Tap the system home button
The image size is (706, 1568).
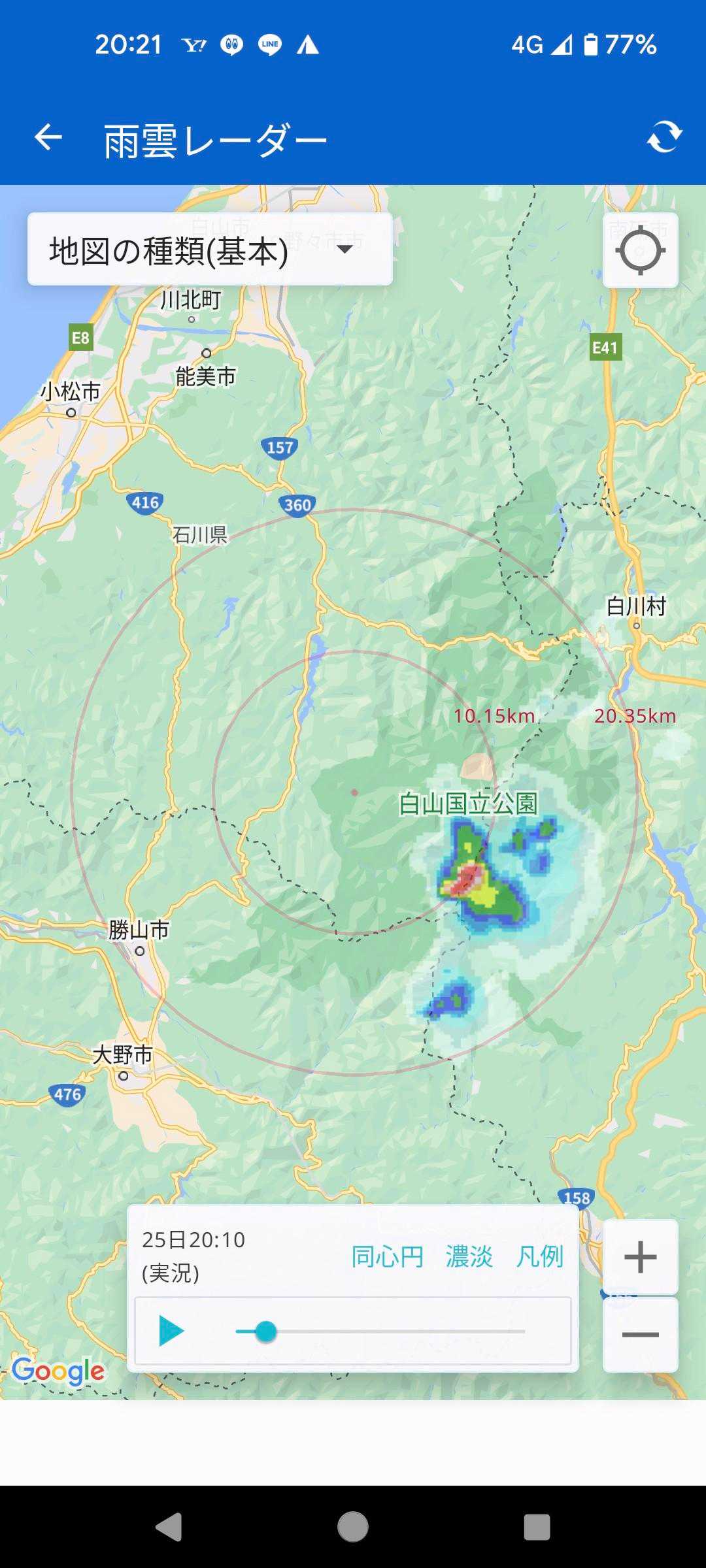(x=353, y=1527)
